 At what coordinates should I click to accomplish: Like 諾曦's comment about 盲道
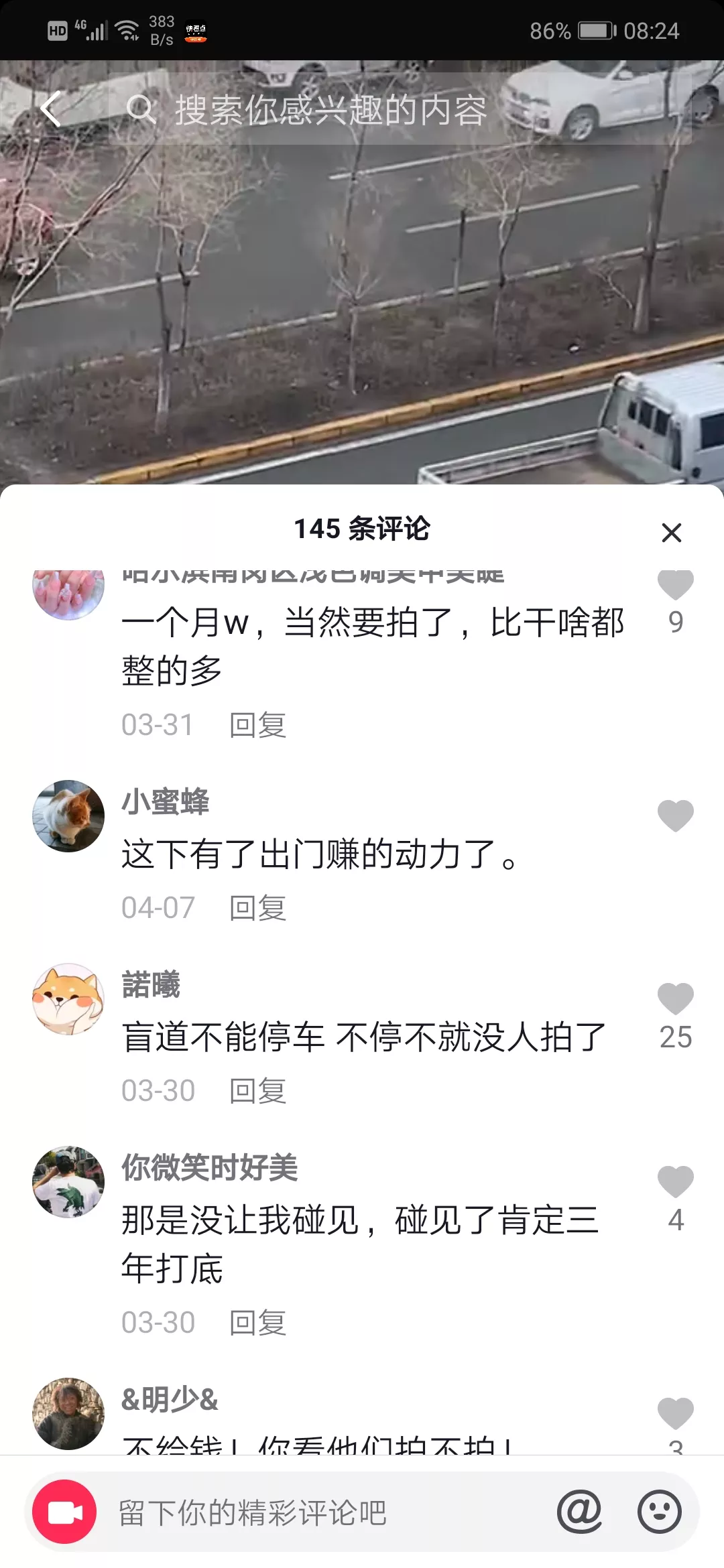(x=675, y=999)
